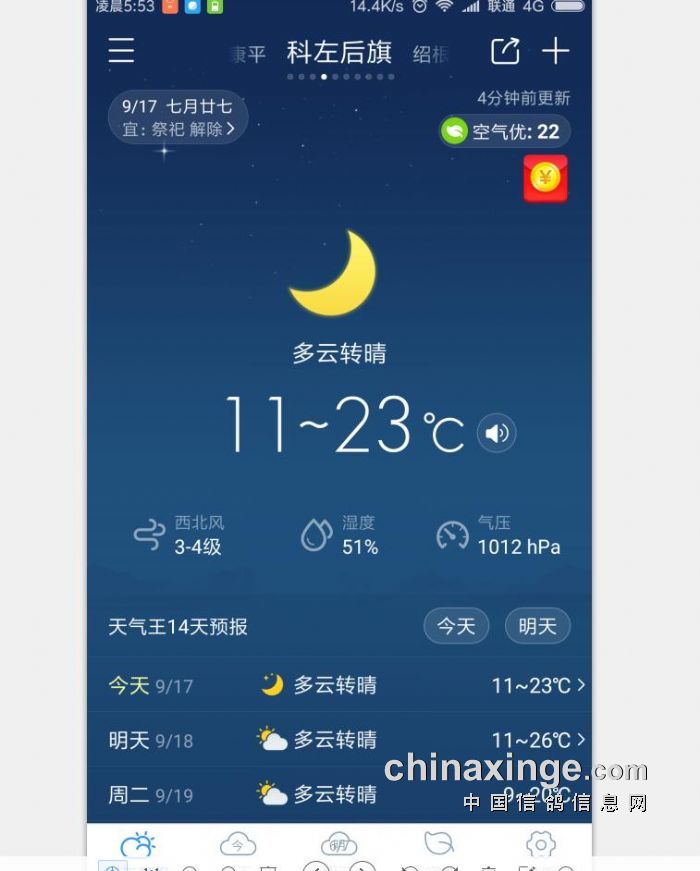The width and height of the screenshot is (700, 871).
Task: Tap the red envelope icon
Action: coord(545,179)
